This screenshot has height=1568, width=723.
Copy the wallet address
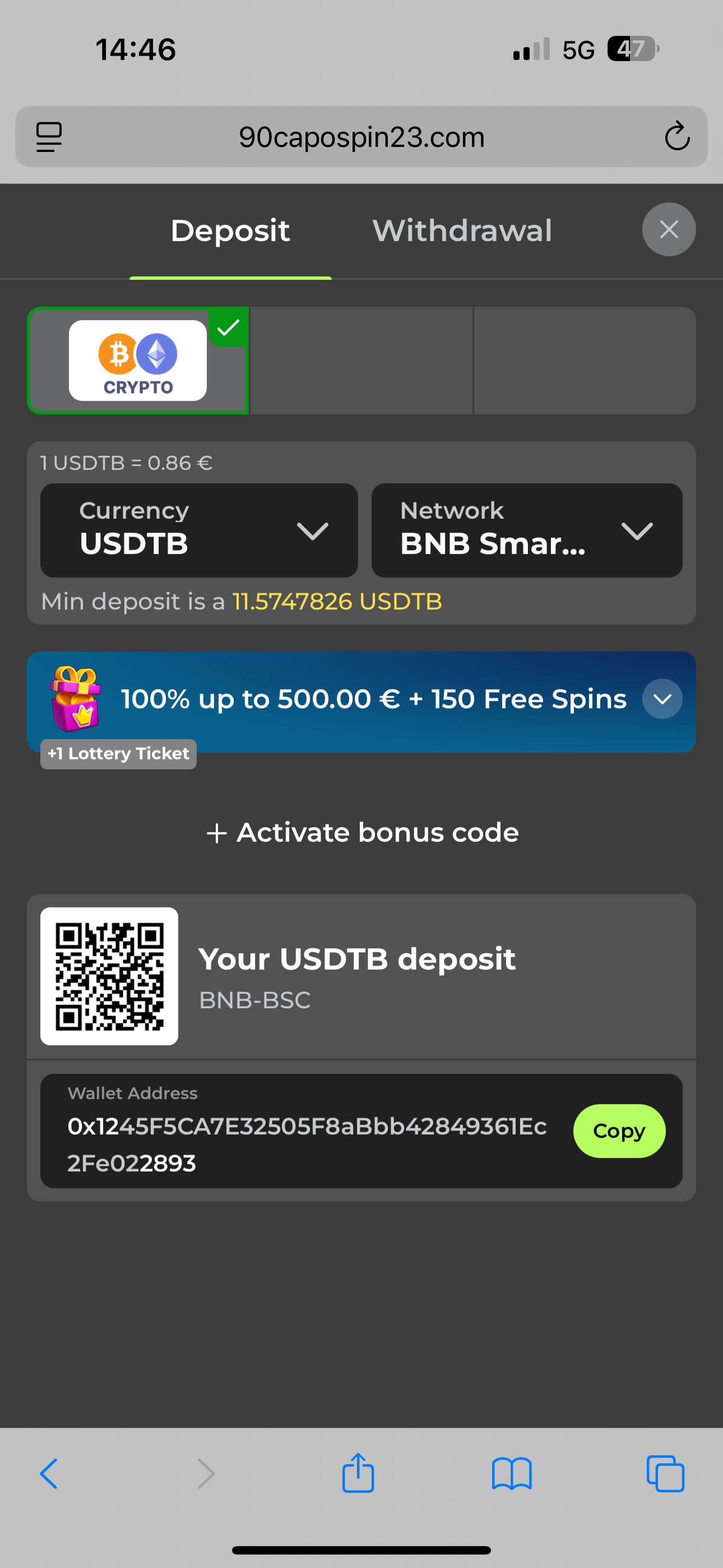(618, 1131)
